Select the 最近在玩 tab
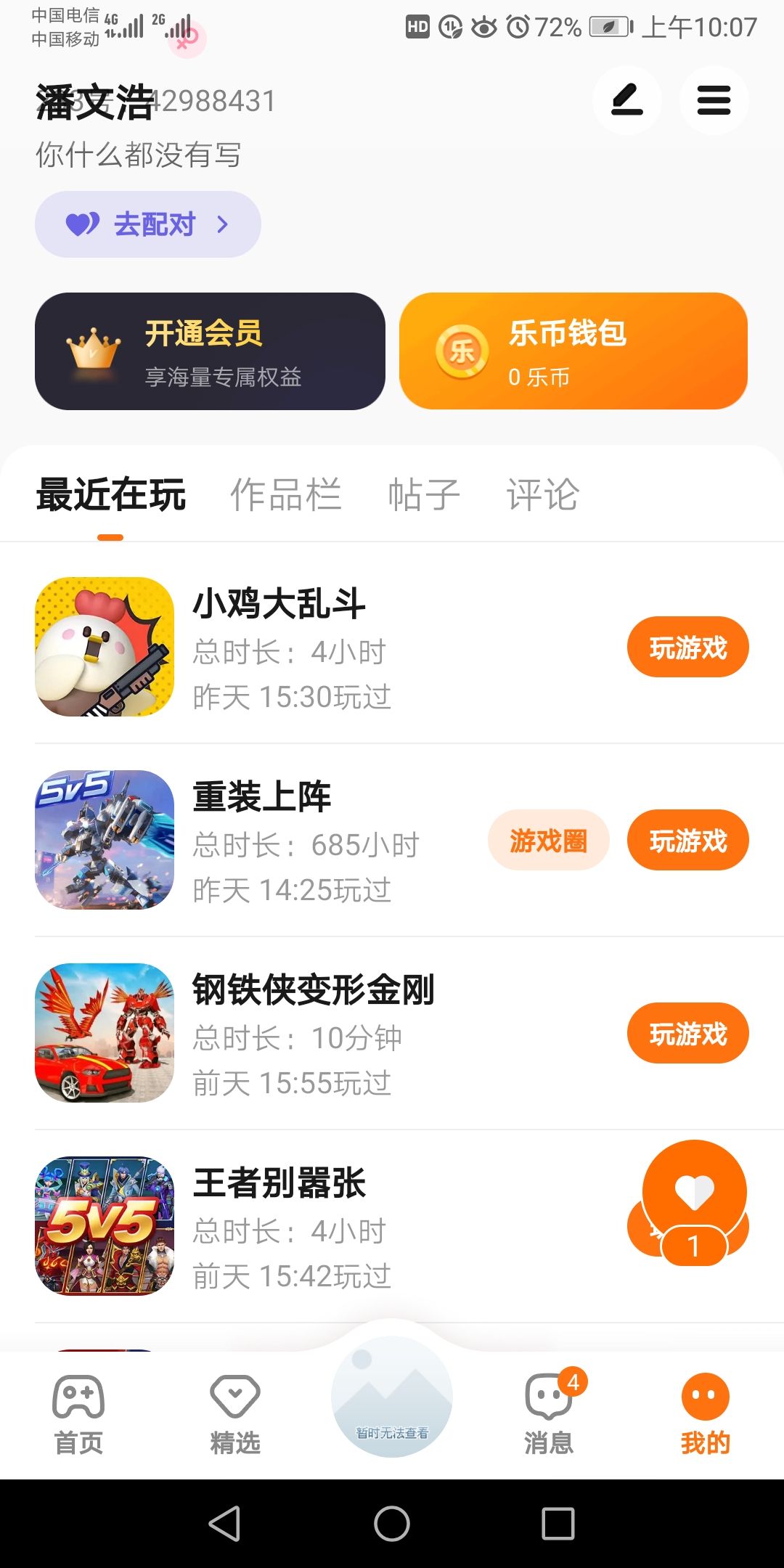 pyautogui.click(x=111, y=495)
